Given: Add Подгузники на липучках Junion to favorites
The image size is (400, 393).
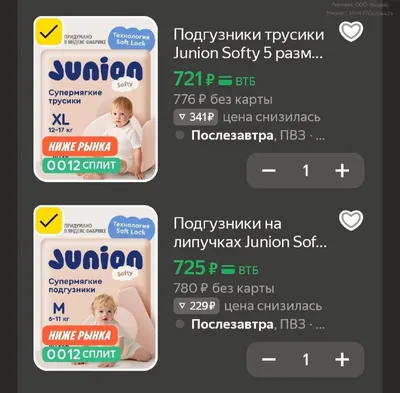Looking at the screenshot, I should point(351,220).
